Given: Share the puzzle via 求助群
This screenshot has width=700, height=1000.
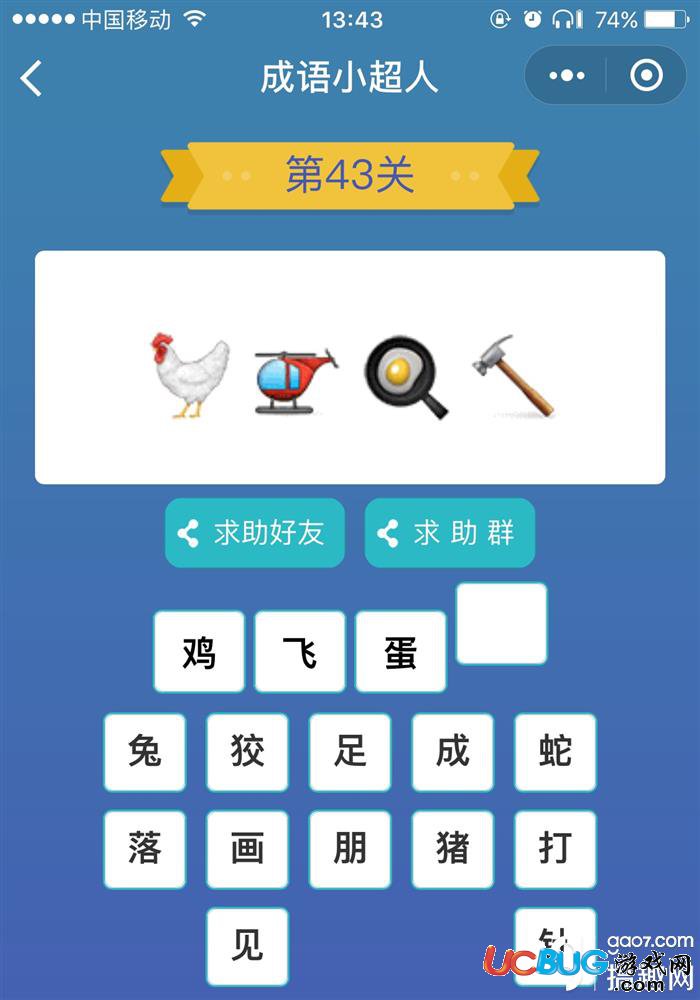Looking at the screenshot, I should click(449, 533).
